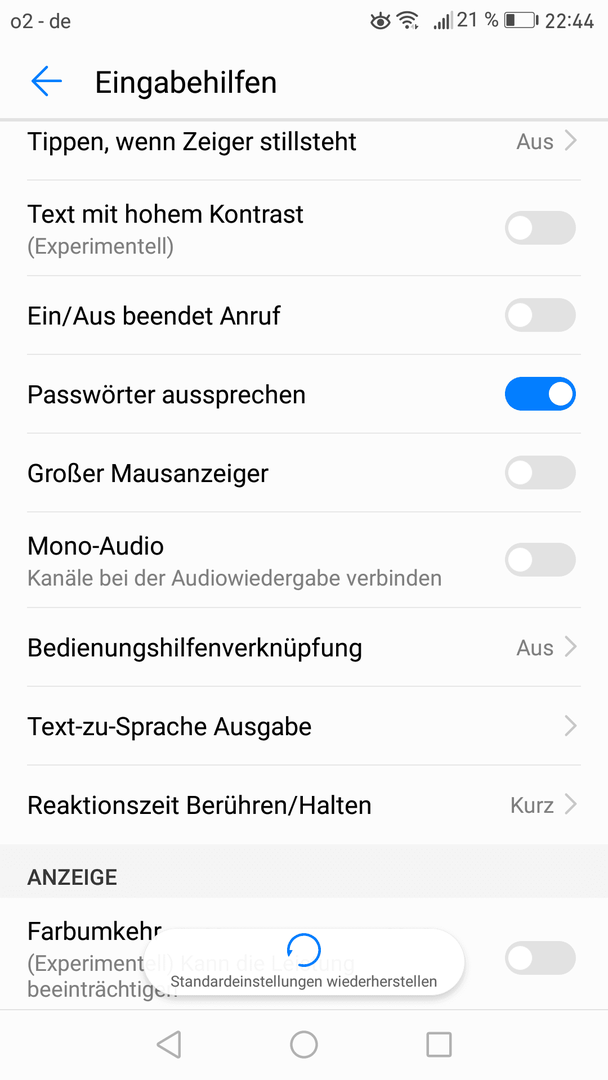Screen dimensions: 608x1080
Task: Turn on Farbumkehr switch
Action: (540, 958)
